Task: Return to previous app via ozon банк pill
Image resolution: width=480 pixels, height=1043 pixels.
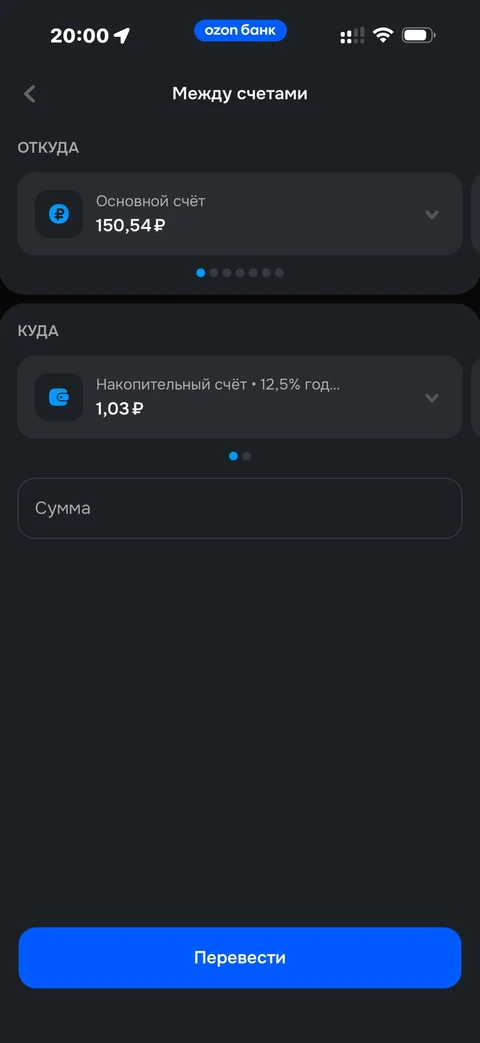Action: coord(240,31)
